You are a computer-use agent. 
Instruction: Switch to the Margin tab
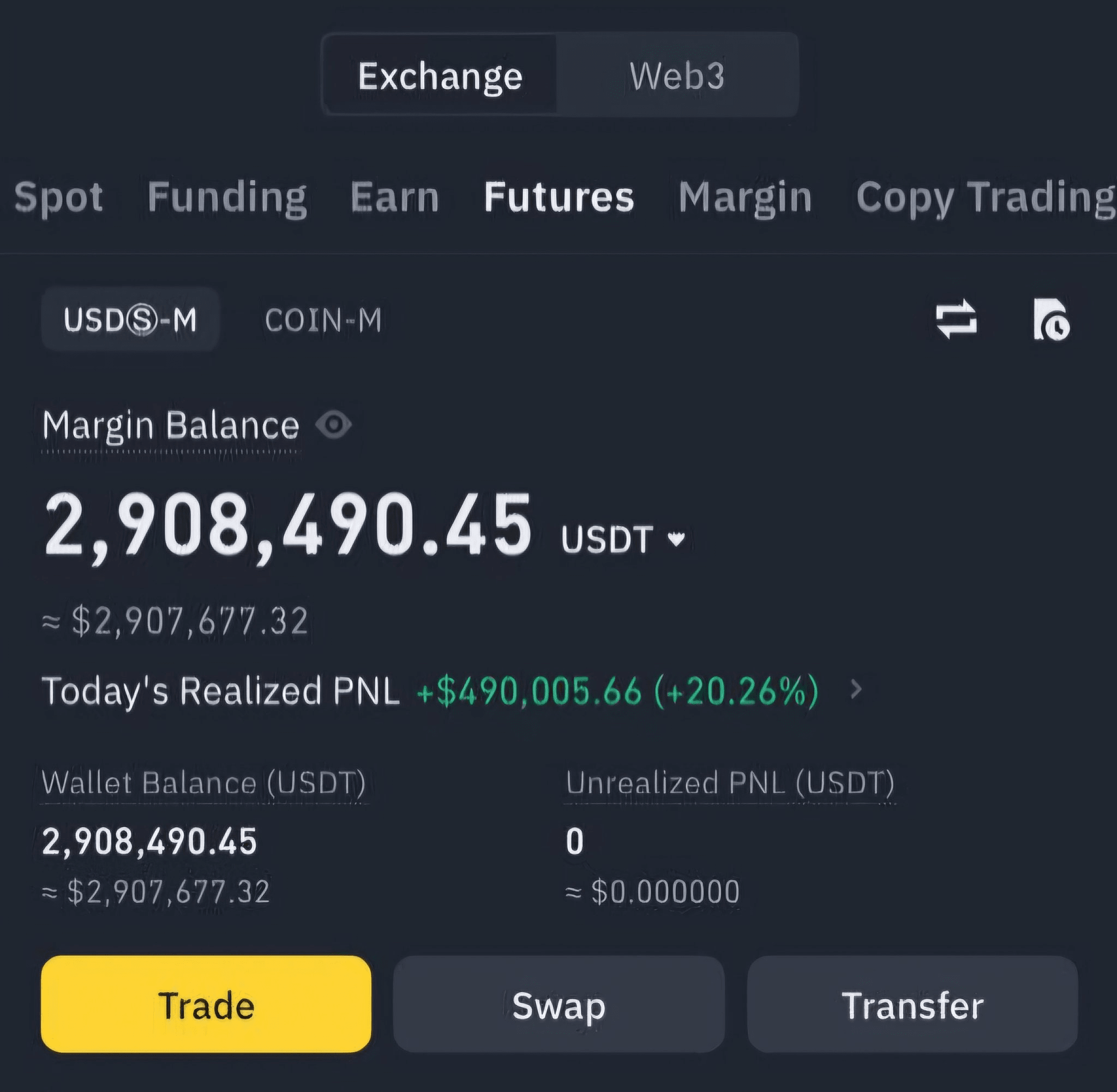[744, 197]
